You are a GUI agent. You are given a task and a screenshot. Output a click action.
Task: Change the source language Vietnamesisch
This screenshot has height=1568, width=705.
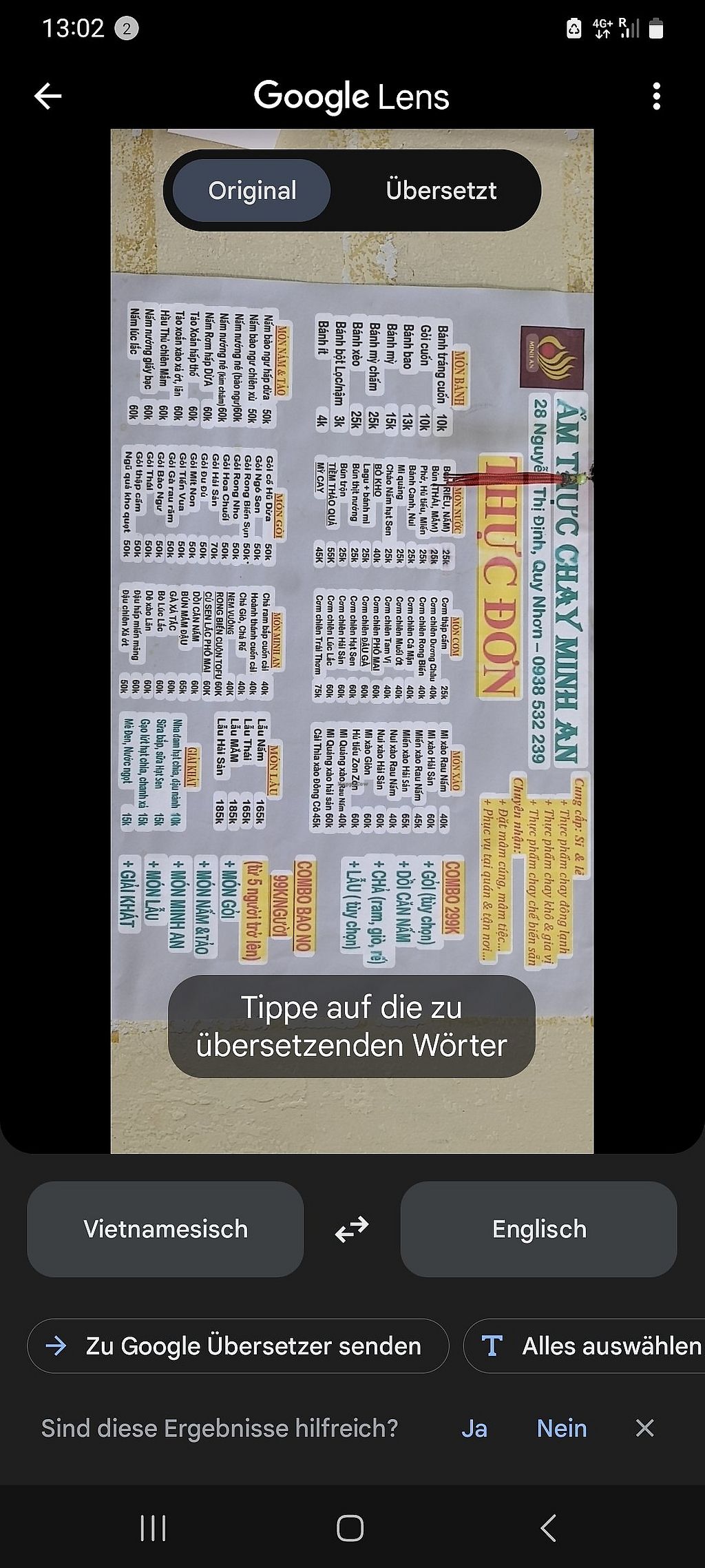tap(165, 1229)
